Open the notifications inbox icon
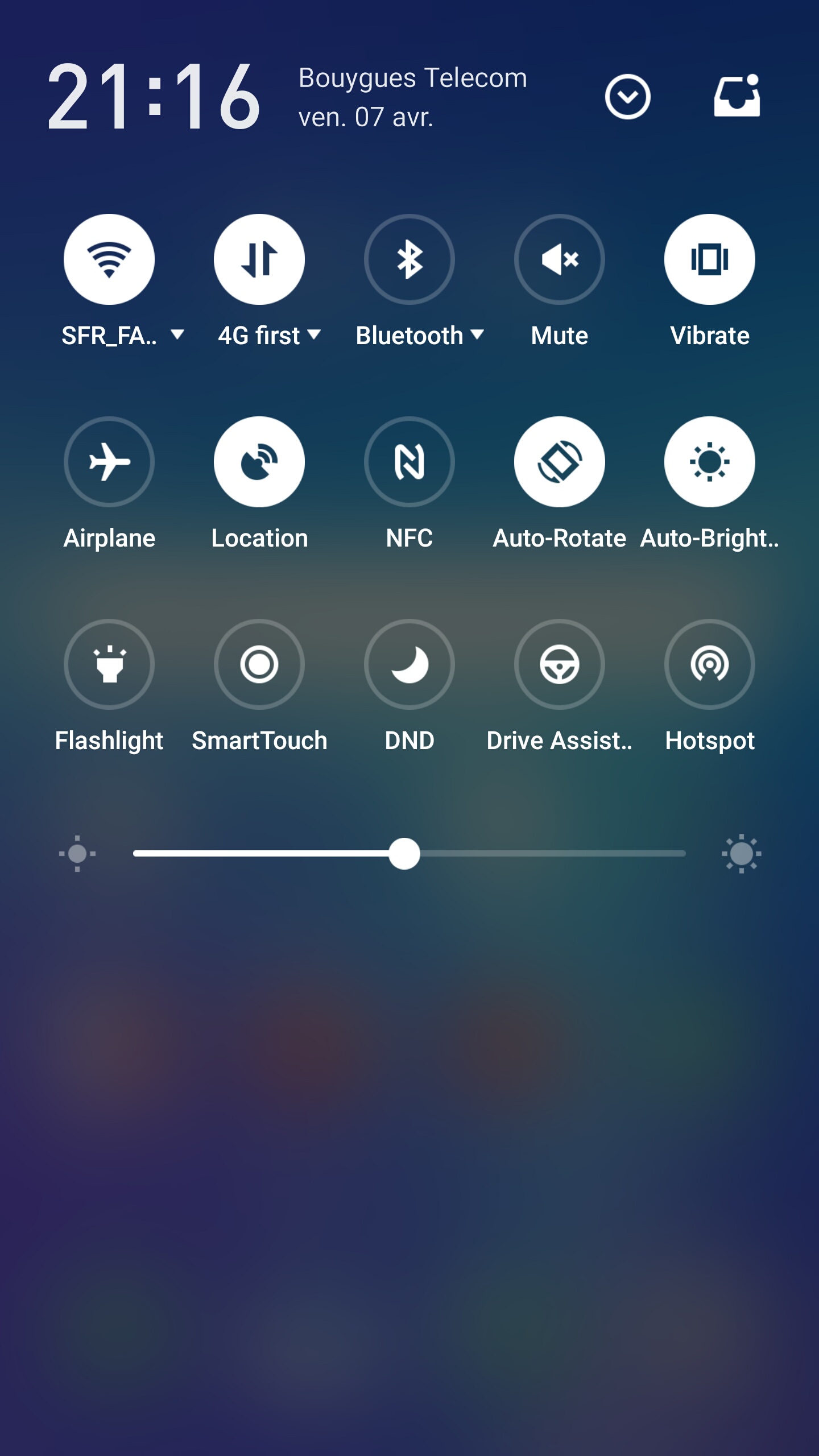The height and width of the screenshot is (1456, 819). tap(737, 96)
